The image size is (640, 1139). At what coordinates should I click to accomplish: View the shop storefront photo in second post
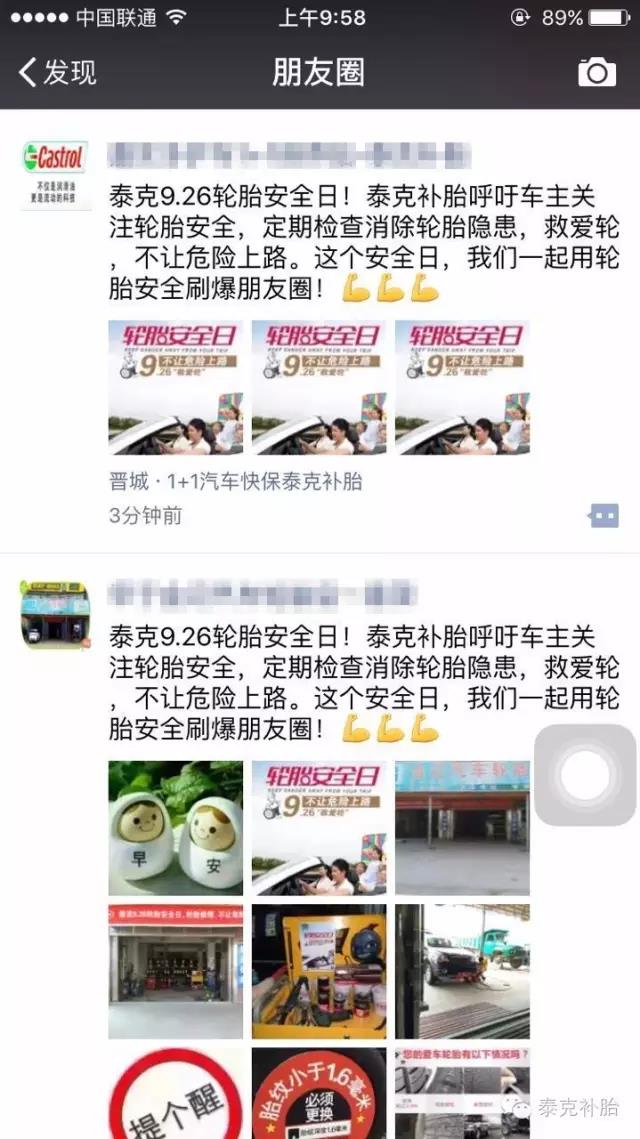[x=461, y=828]
